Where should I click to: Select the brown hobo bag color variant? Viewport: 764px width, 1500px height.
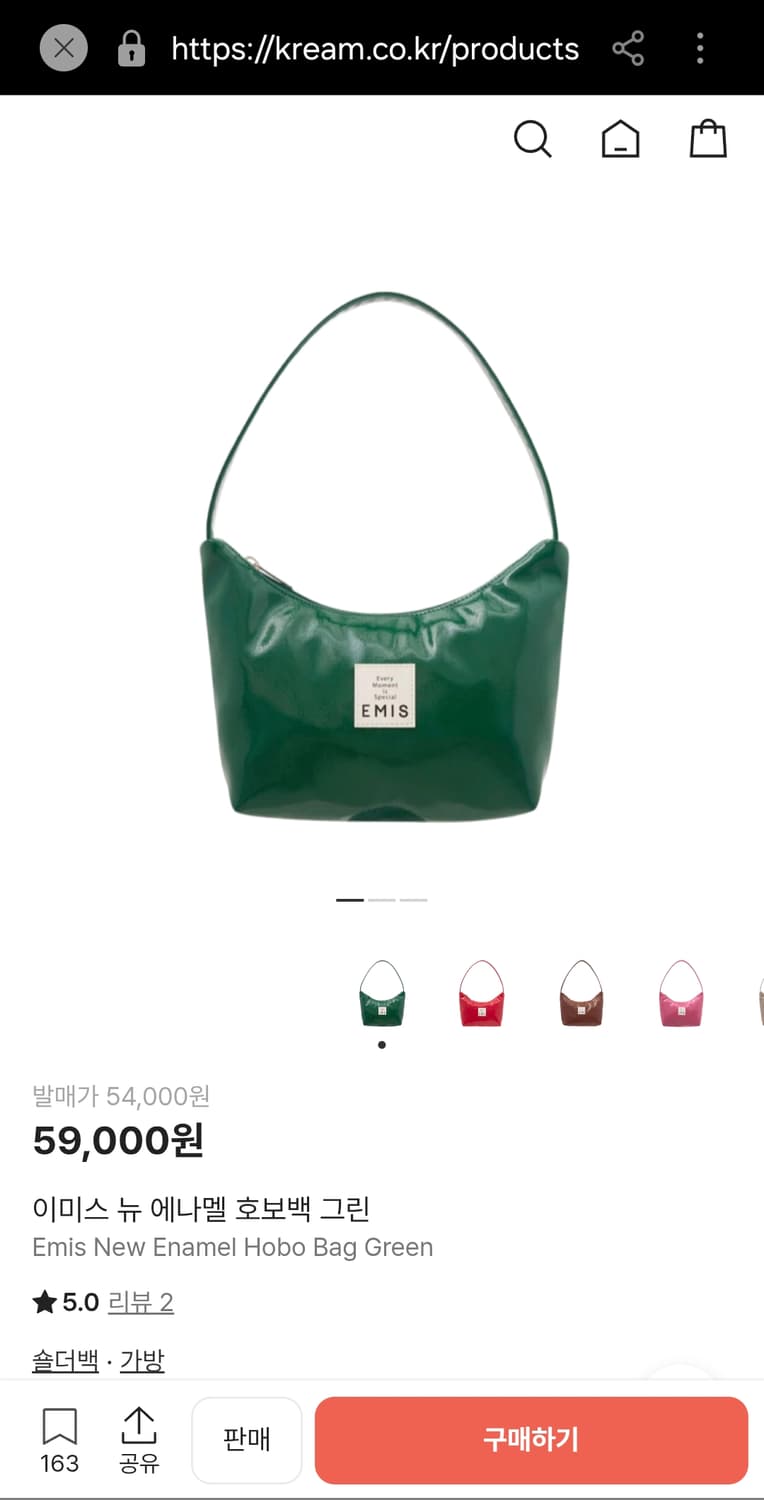581,993
